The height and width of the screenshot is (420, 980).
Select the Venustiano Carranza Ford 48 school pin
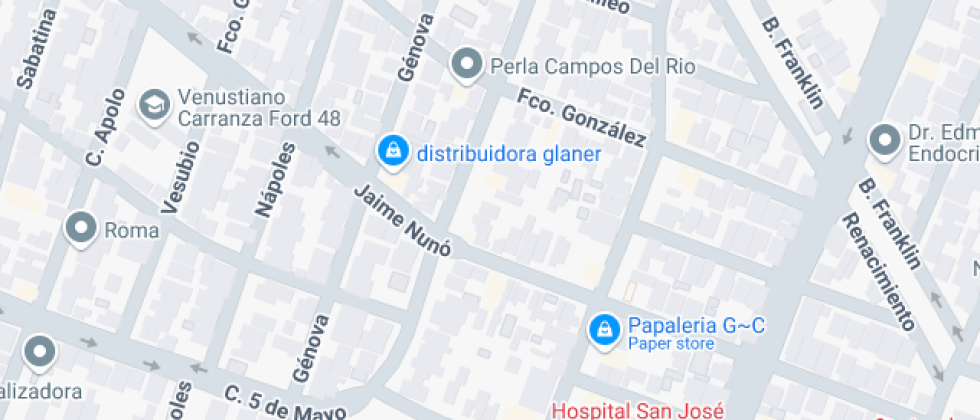pyautogui.click(x=154, y=105)
